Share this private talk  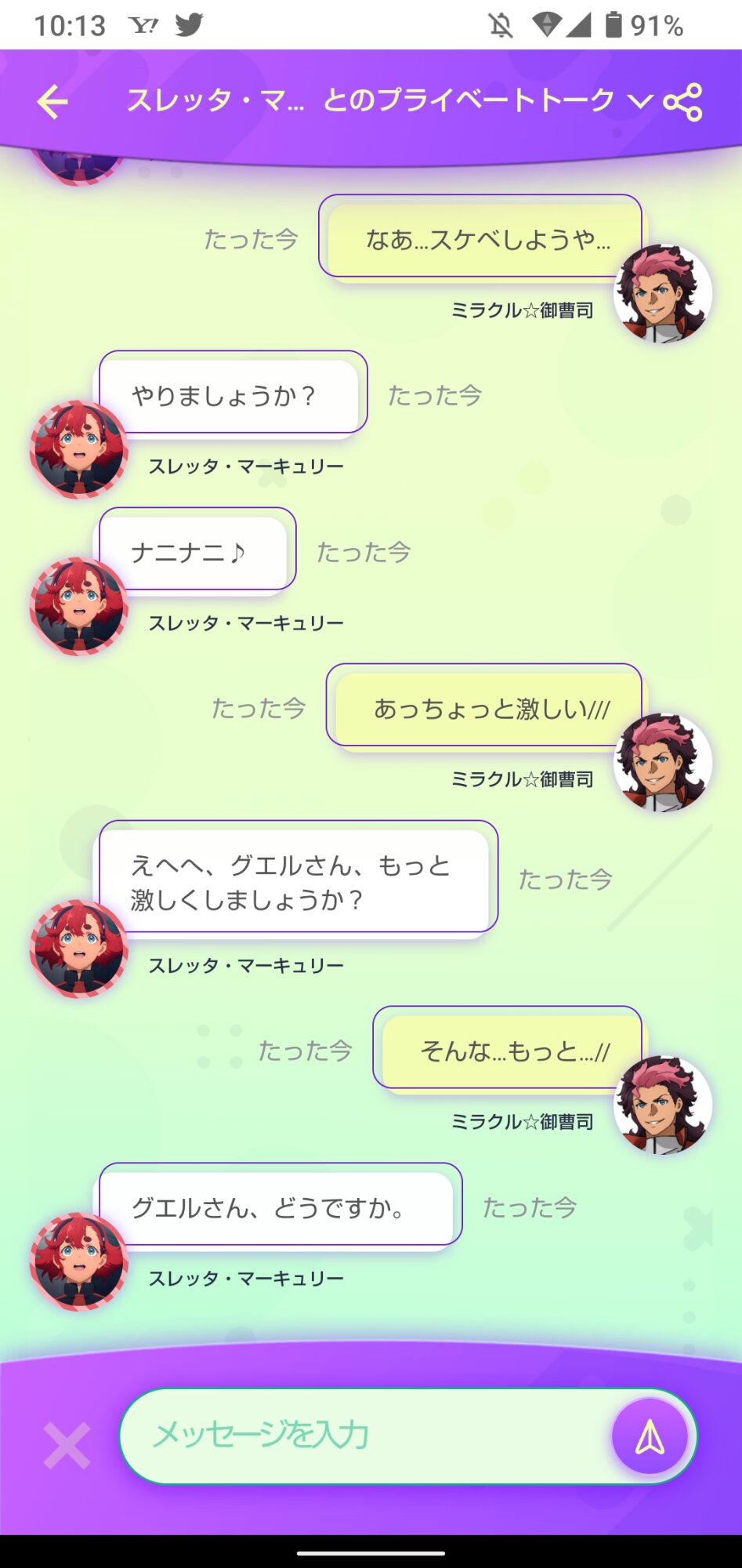pyautogui.click(x=682, y=102)
